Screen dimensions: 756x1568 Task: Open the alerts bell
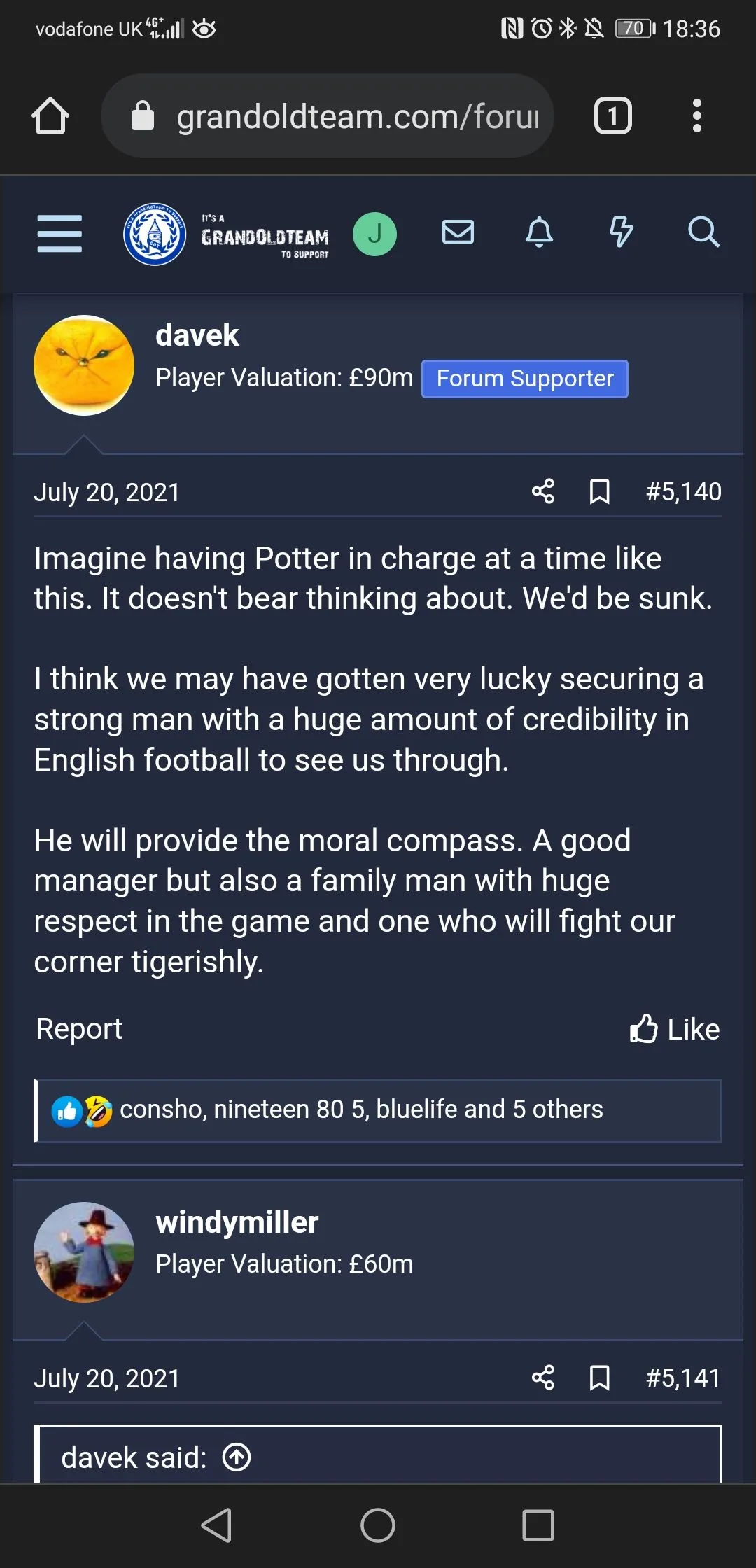[539, 232]
